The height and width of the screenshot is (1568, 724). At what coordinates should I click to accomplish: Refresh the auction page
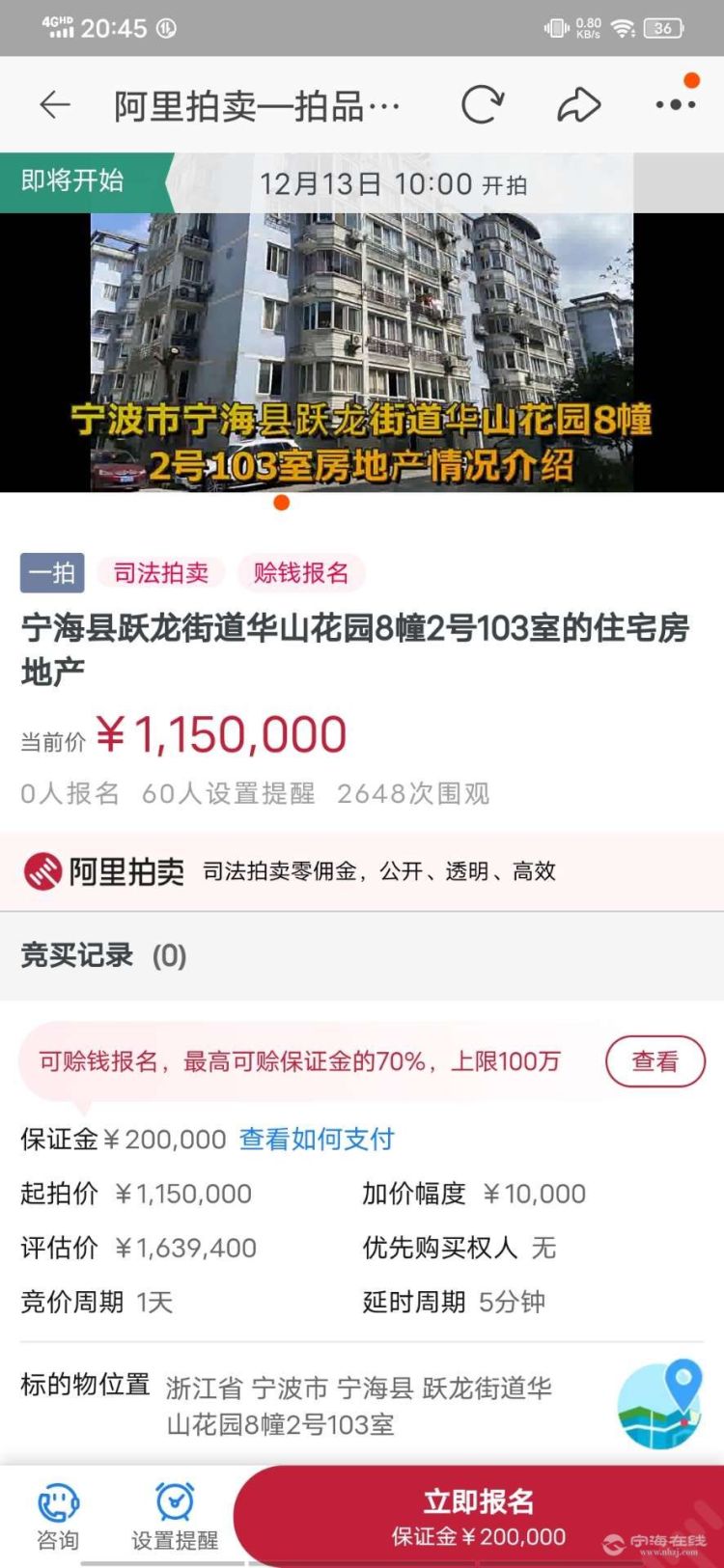[482, 104]
